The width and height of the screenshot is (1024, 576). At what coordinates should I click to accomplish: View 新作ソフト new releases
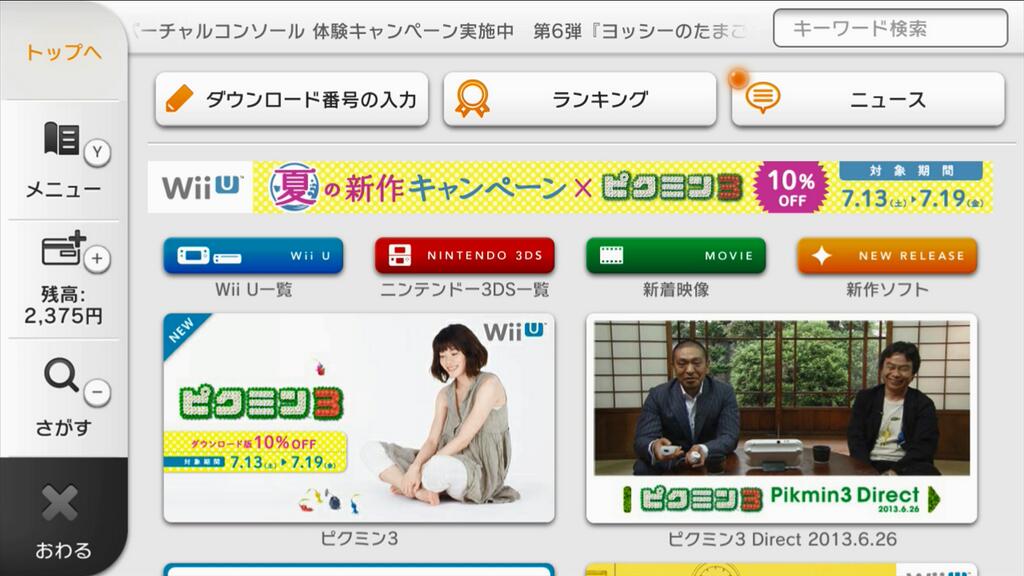887,256
